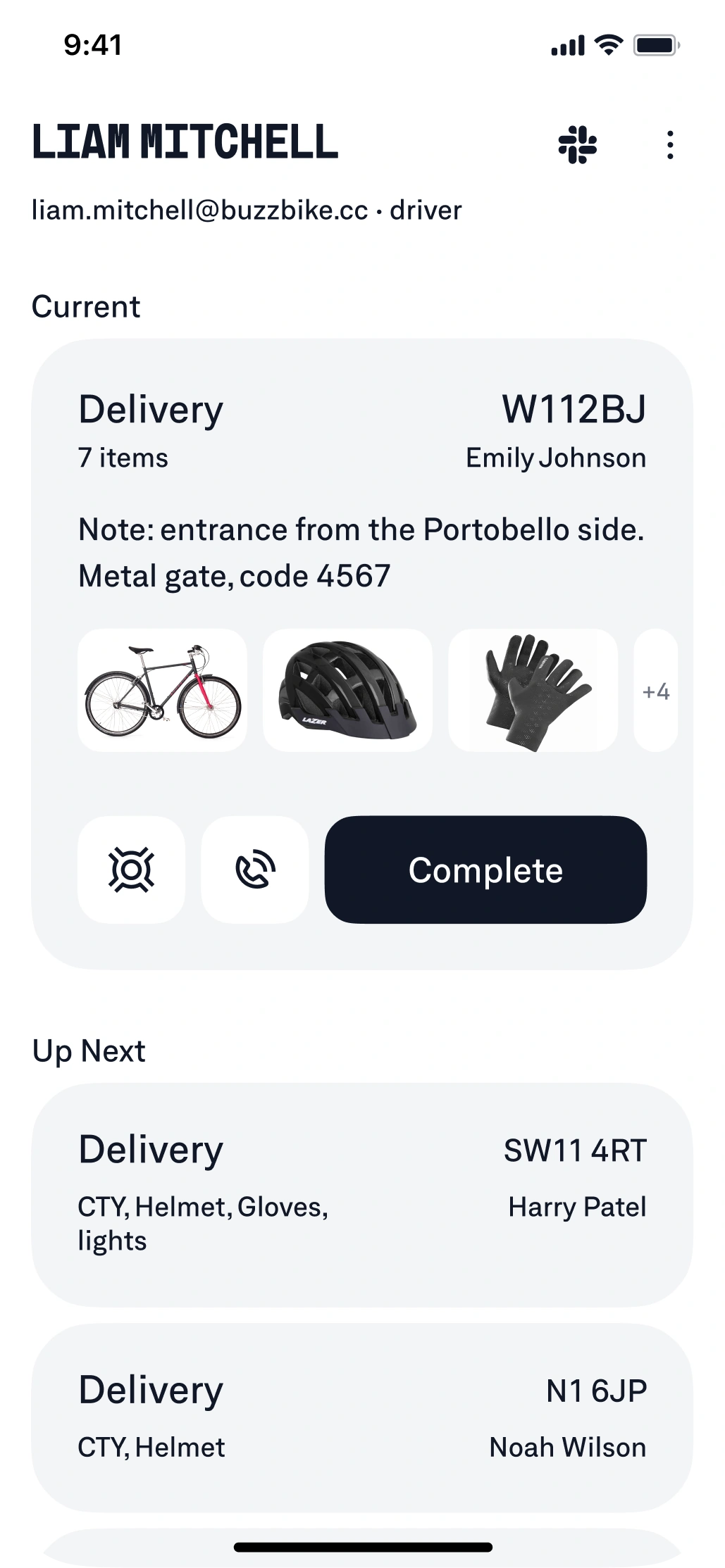
Task: Tap the delivery note about gate code 4567
Action: pos(361,553)
